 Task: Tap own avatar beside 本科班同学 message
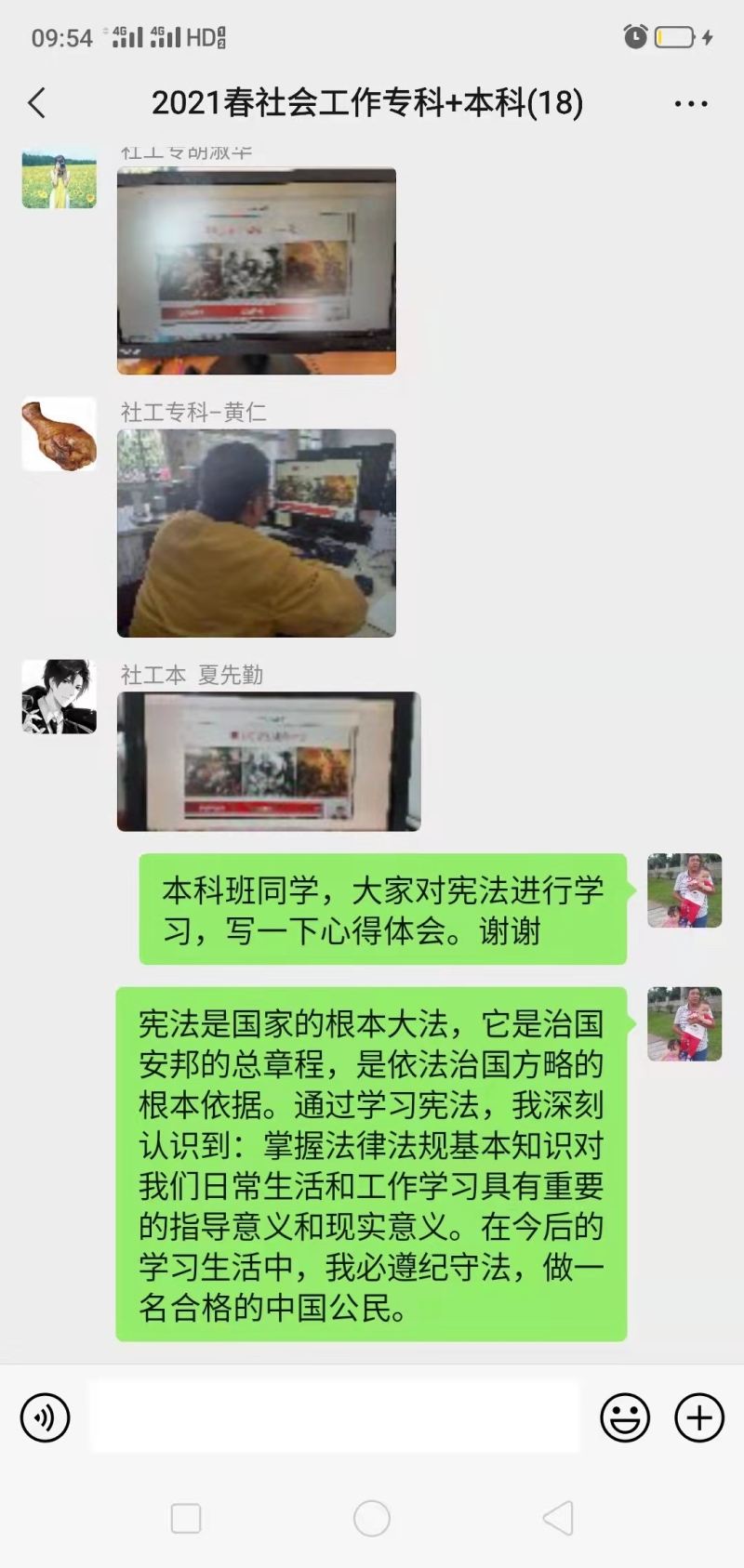684,890
